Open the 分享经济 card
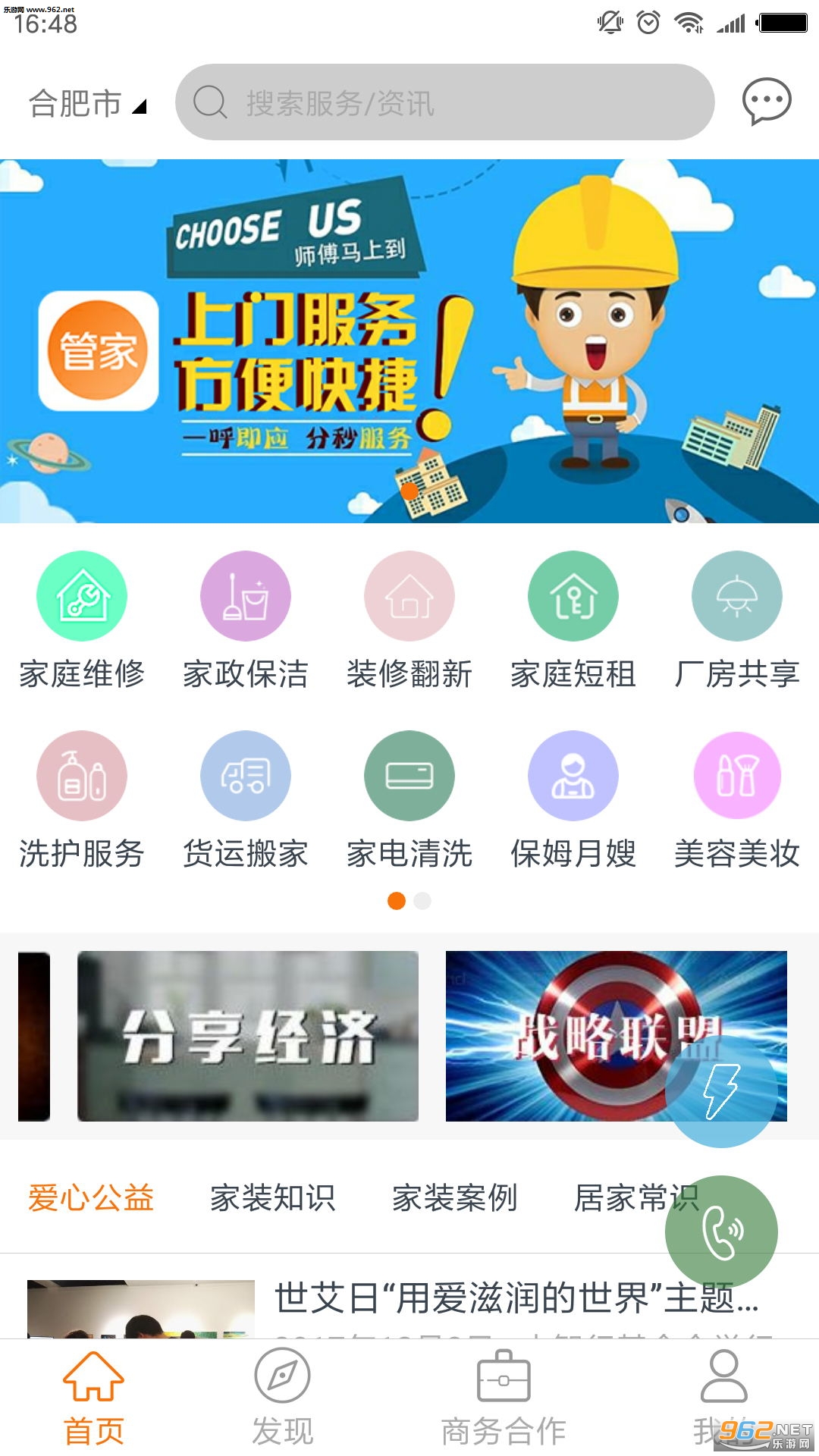Screen dimensions: 819x1456 tap(248, 1036)
